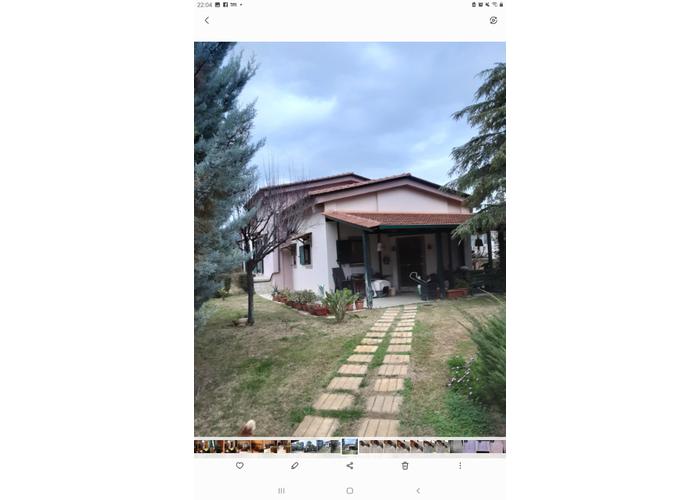Tap the house photo to toggle controls
The height and width of the screenshot is (500, 700).
(x=350, y=238)
